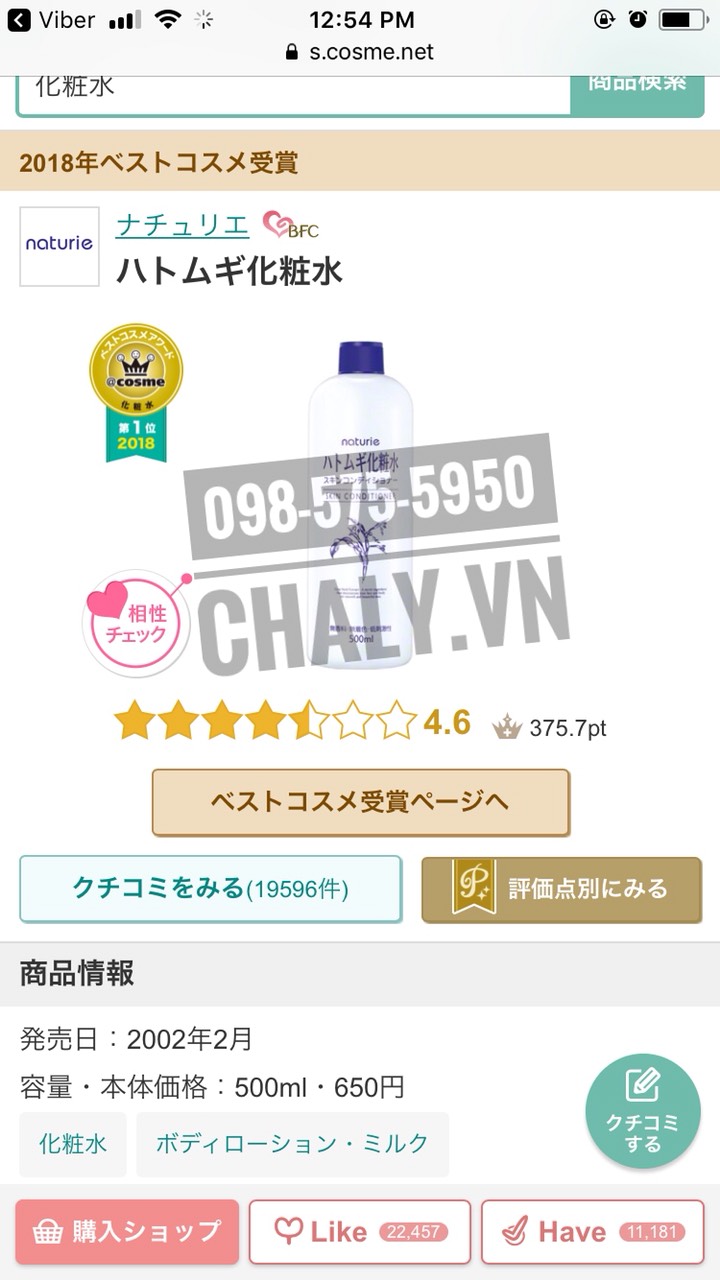Write a review with クチコミする button
Screen dimensions: 720x1280
(x=642, y=1110)
